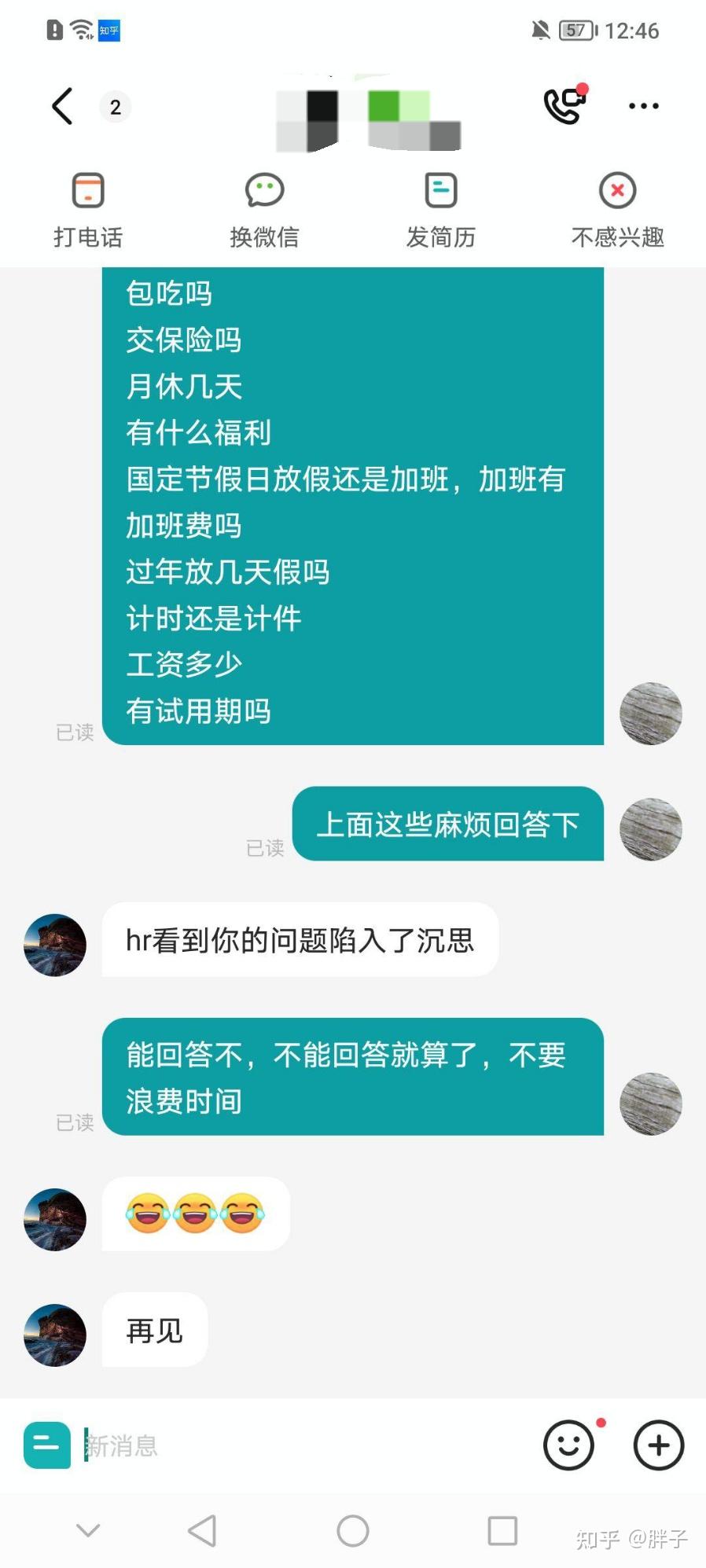Start a video or voice call
The height and width of the screenshot is (1568, 706).
click(x=566, y=105)
